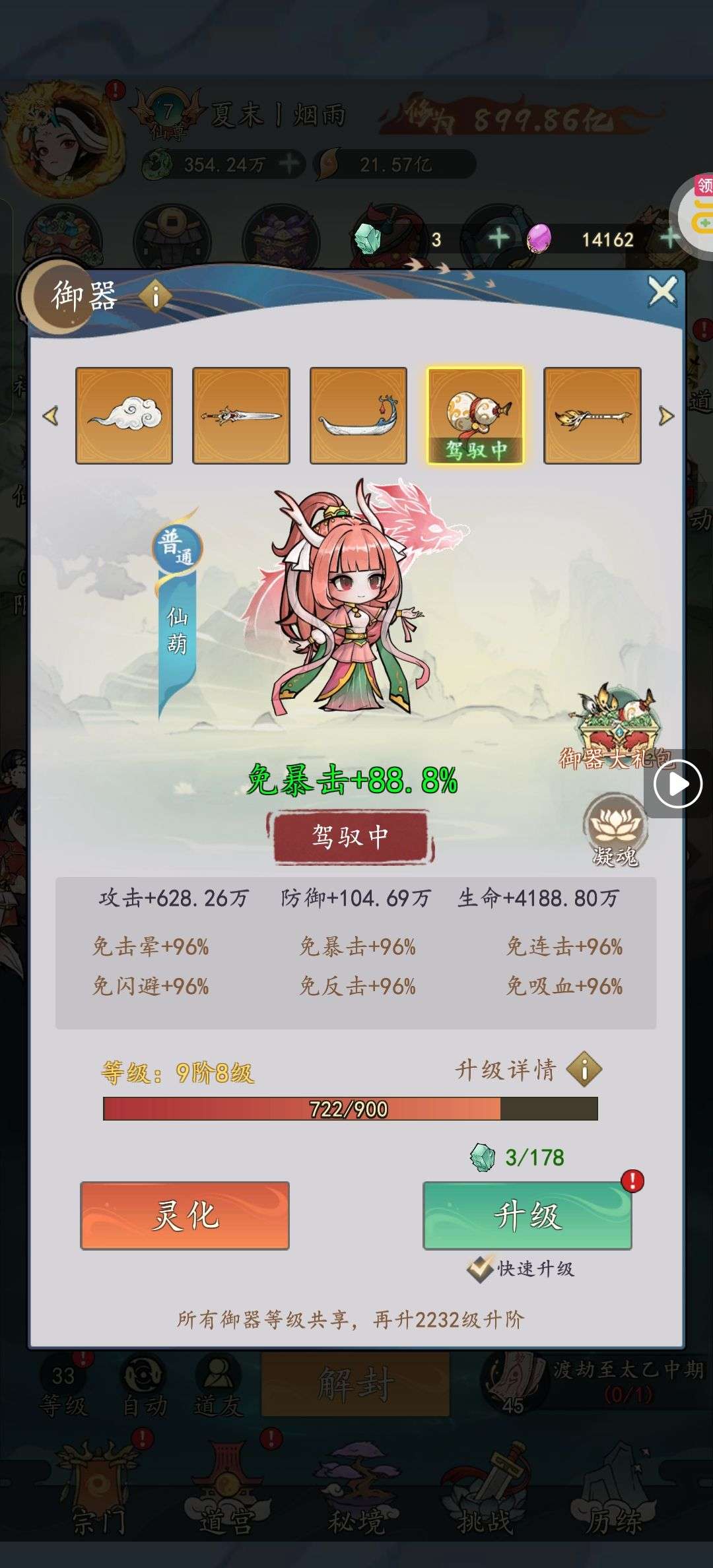
Task: Select the golden staff artifact tile
Action: click(592, 415)
